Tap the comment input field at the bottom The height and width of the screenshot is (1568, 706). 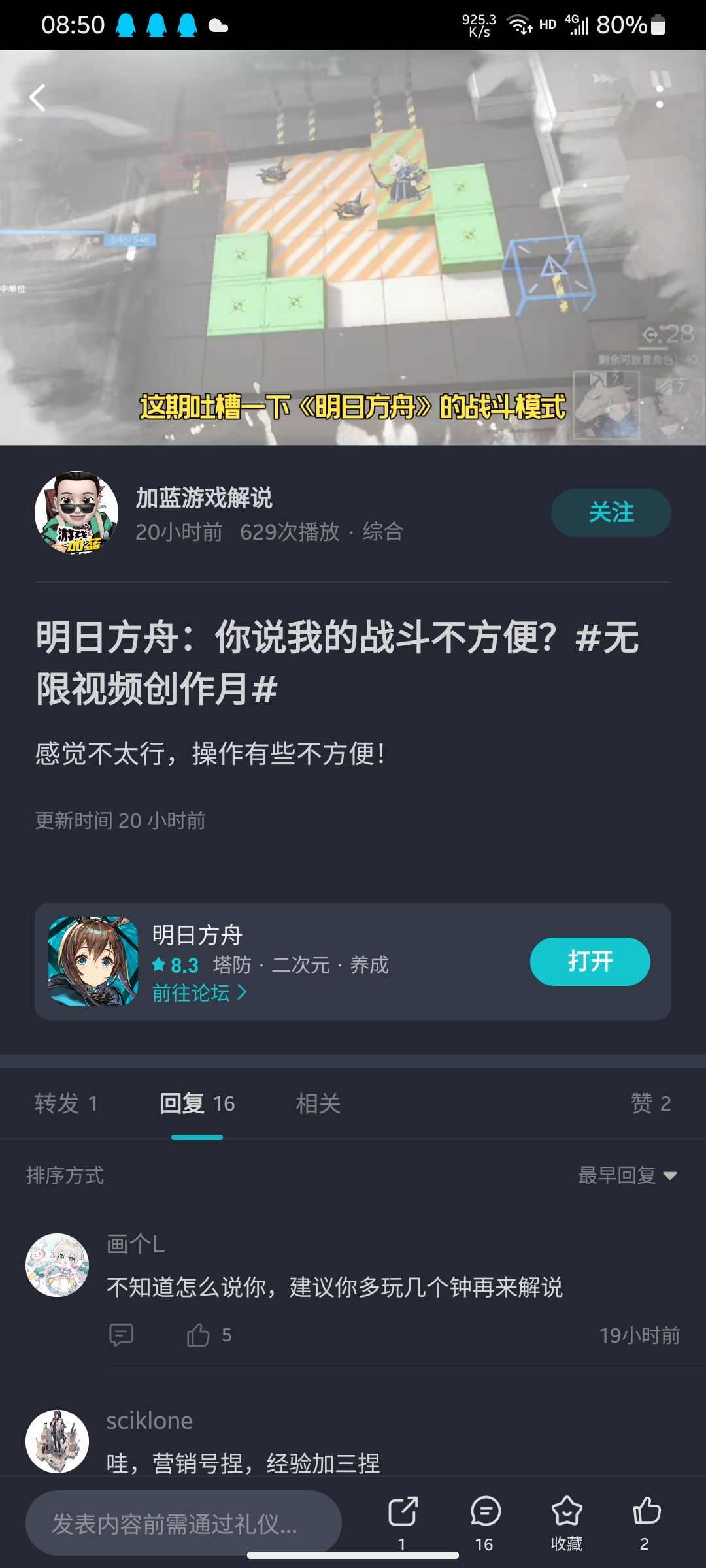pyautogui.click(x=184, y=1524)
